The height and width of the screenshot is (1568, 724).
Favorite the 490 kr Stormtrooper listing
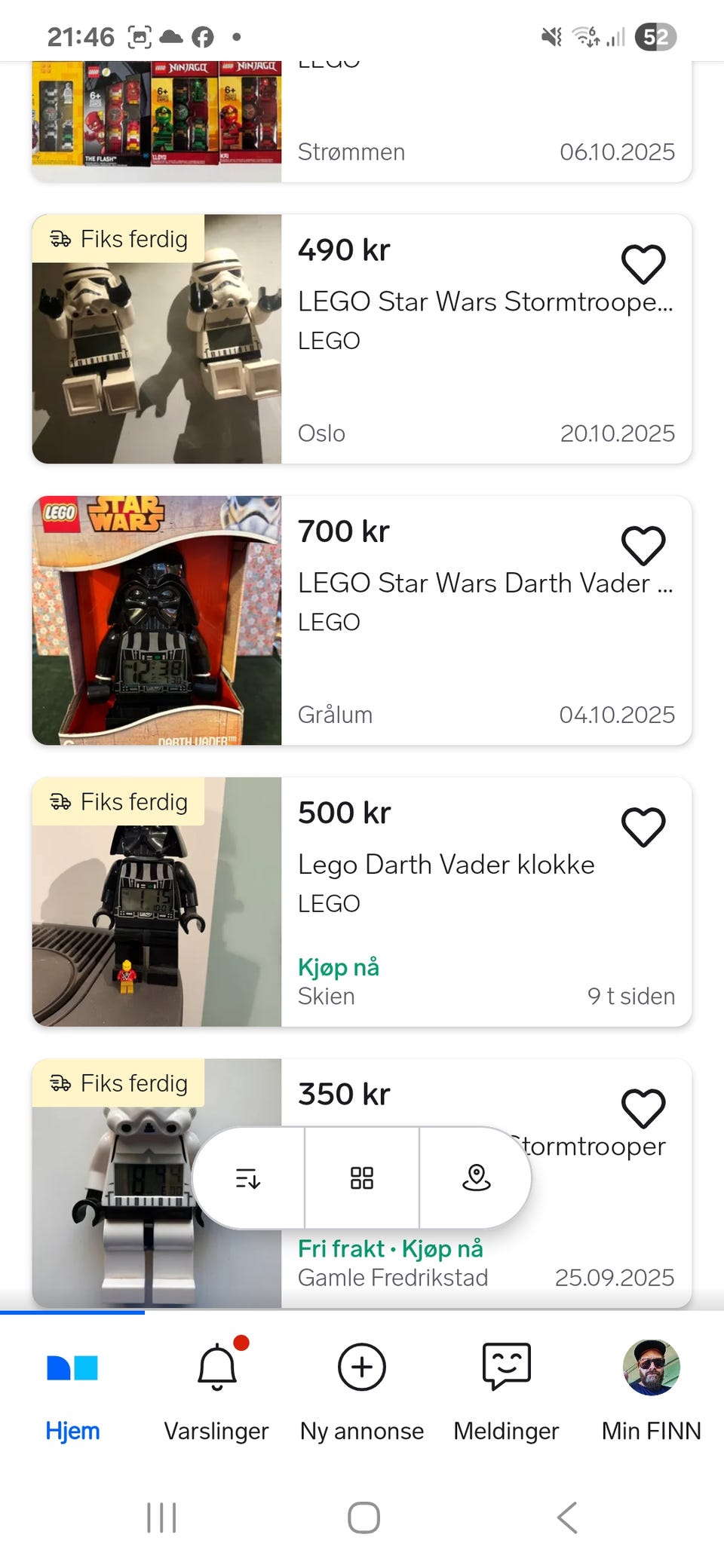(x=643, y=264)
